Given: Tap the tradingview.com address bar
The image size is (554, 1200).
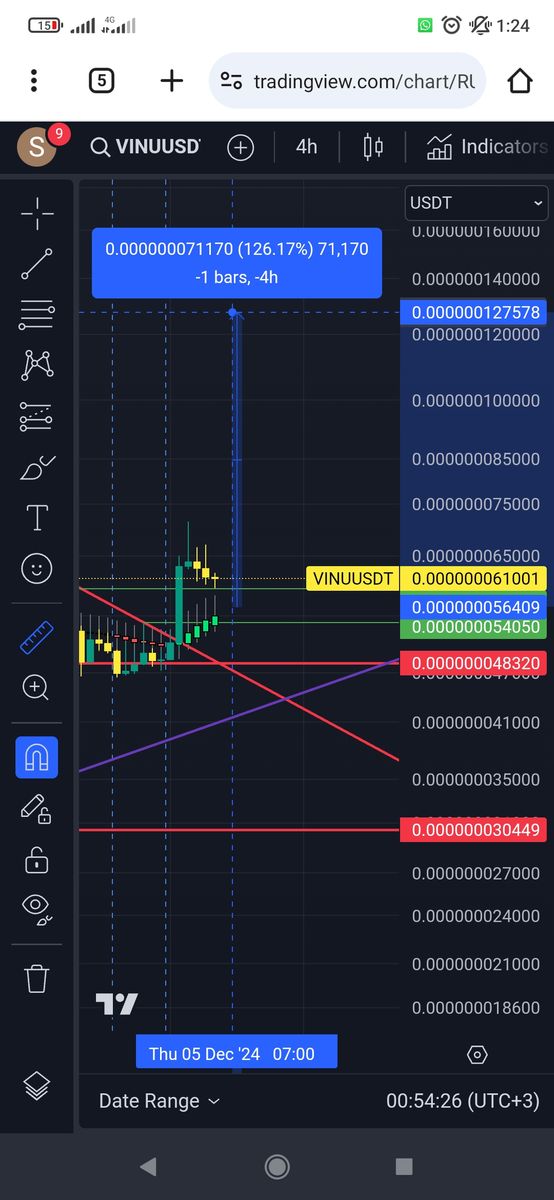Looking at the screenshot, I should 347,81.
